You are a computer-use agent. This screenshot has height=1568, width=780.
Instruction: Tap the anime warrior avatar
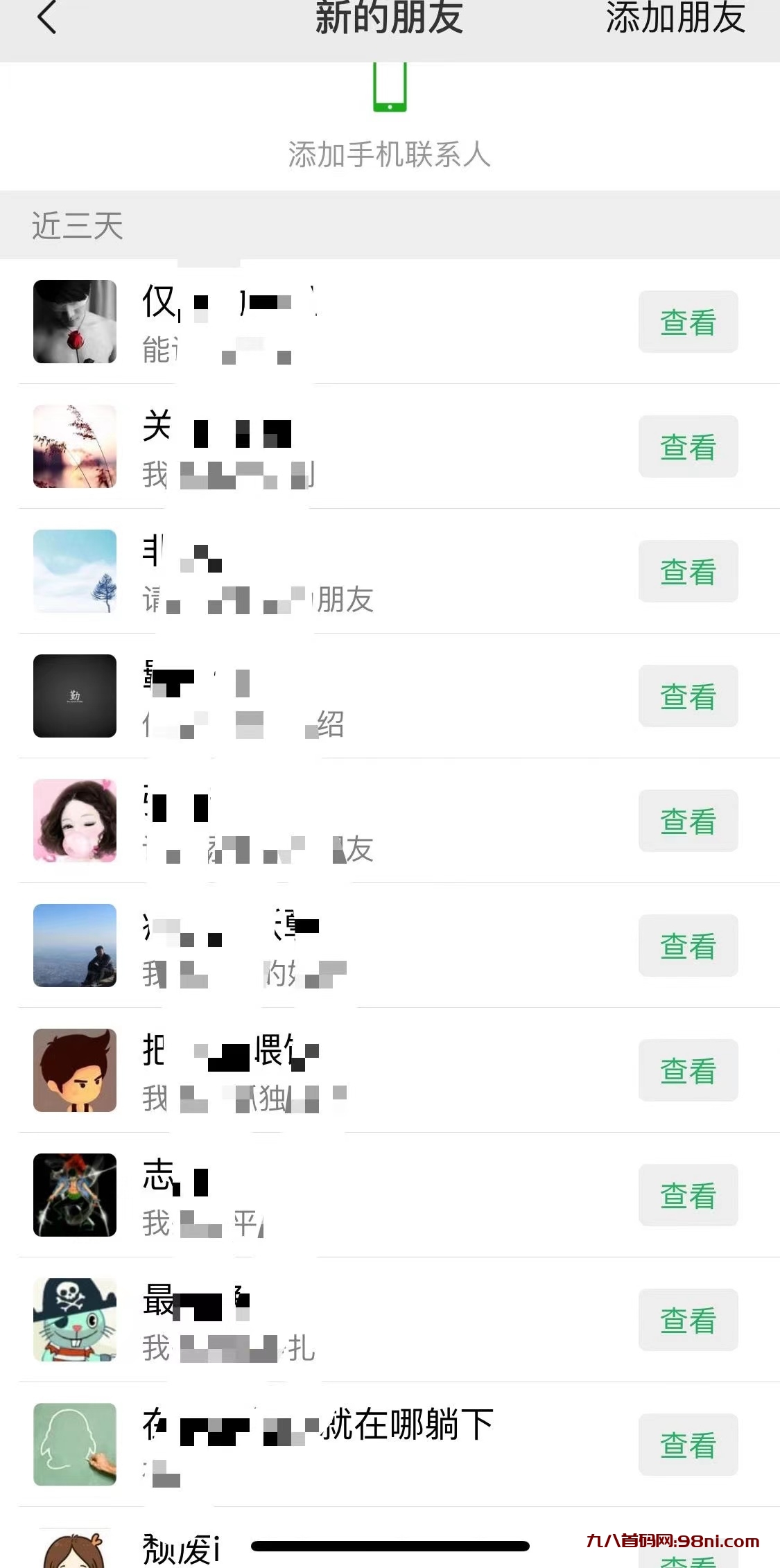[75, 1195]
